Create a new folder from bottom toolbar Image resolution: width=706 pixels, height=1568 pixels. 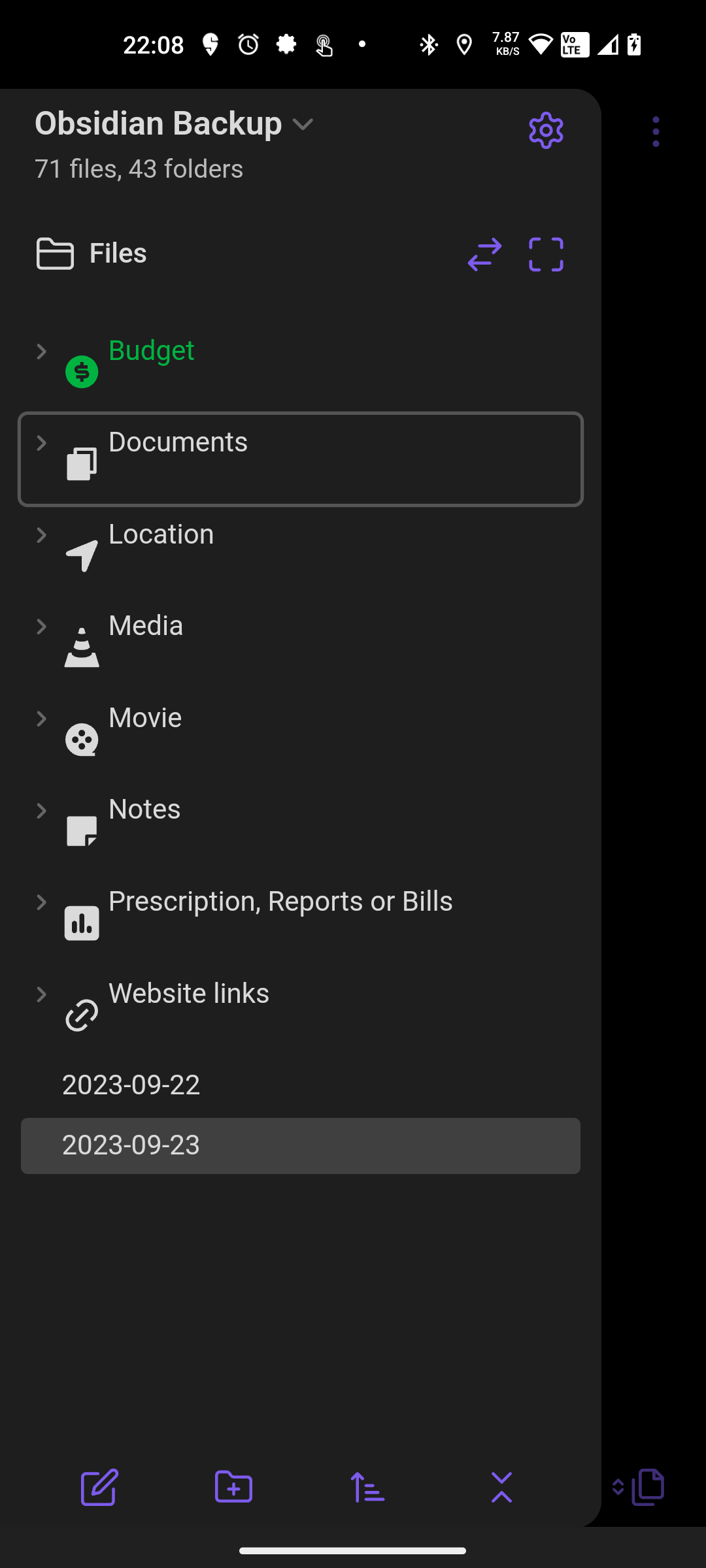click(x=233, y=1488)
